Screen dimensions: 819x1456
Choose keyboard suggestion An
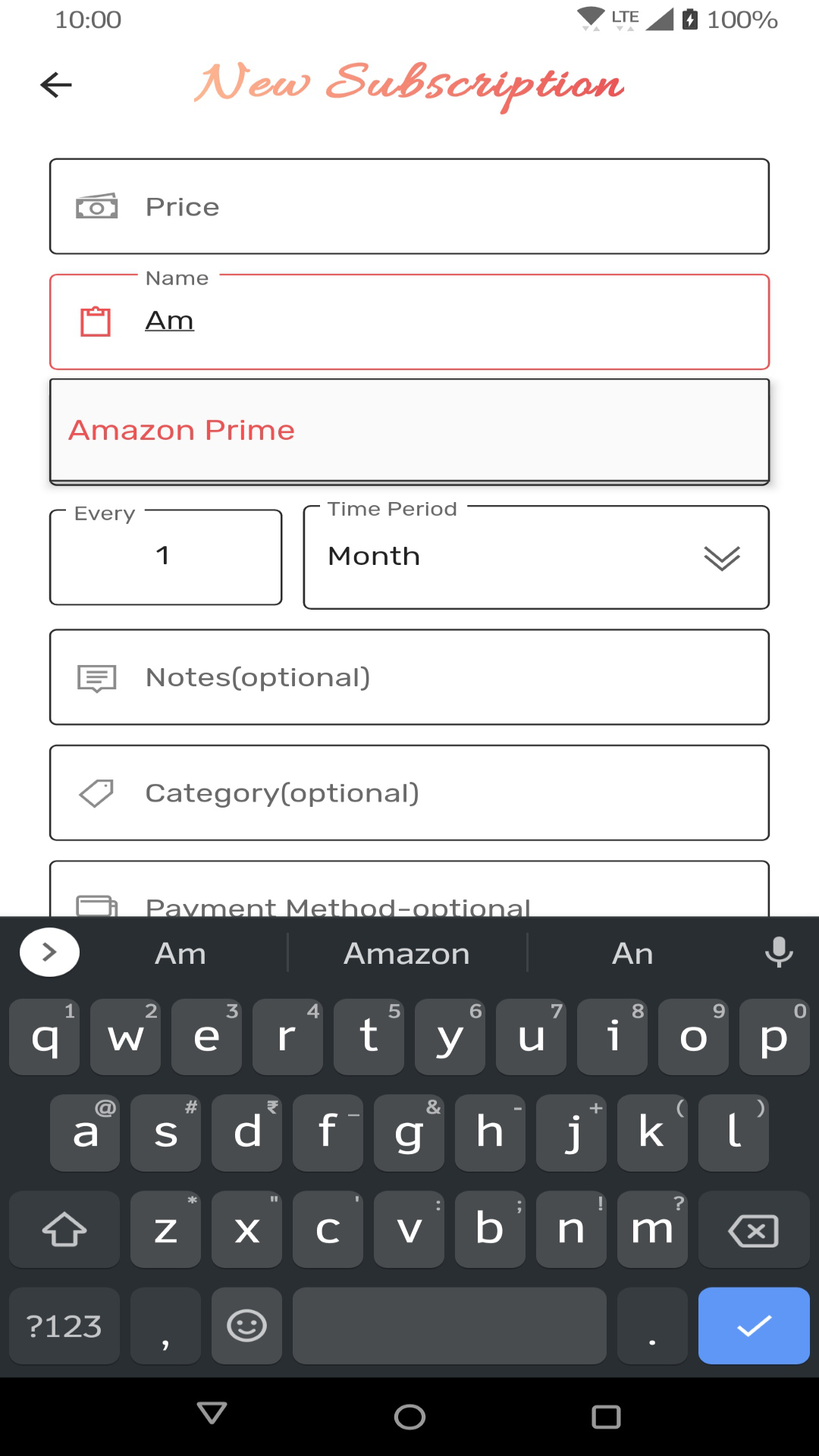click(633, 953)
